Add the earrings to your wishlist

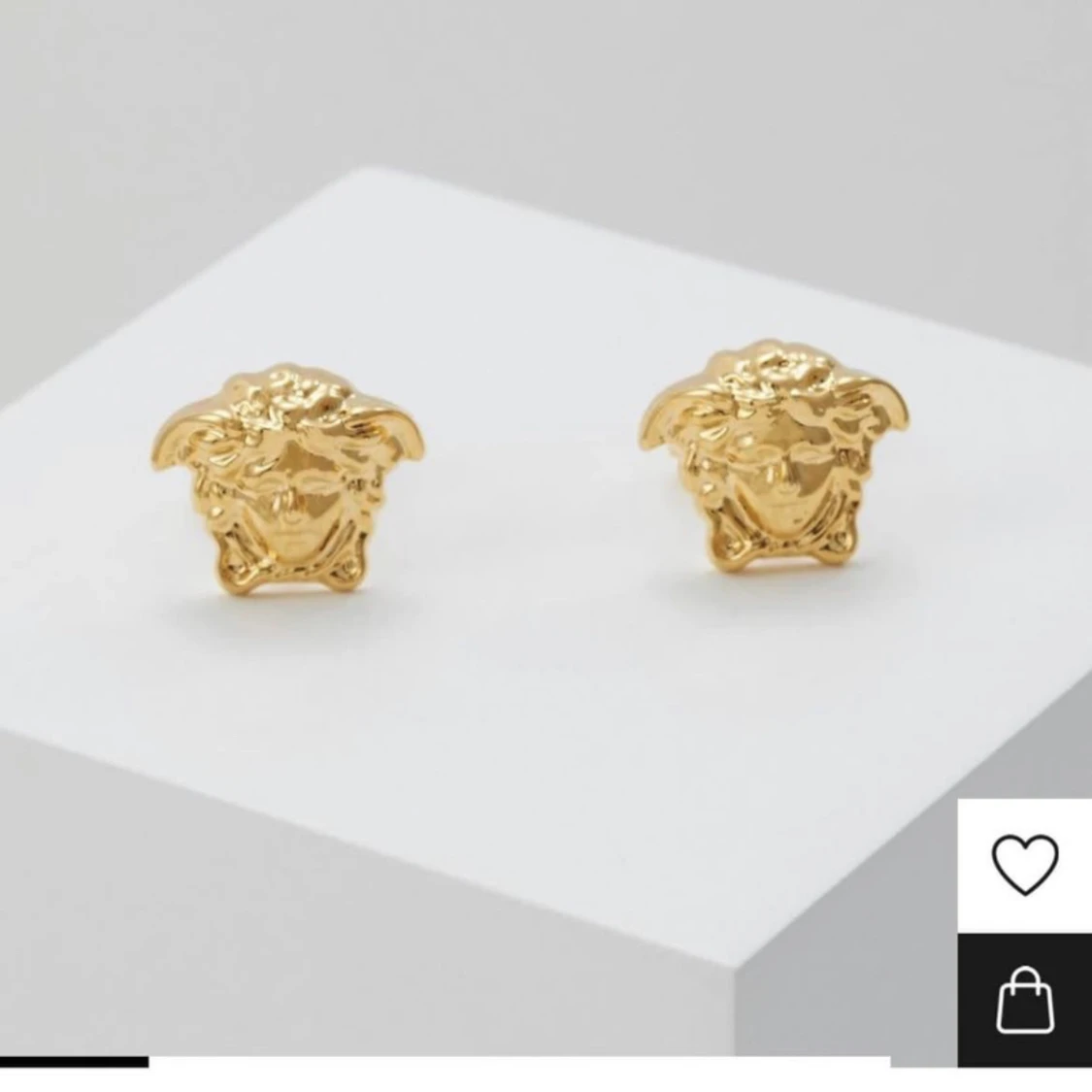1025,862
